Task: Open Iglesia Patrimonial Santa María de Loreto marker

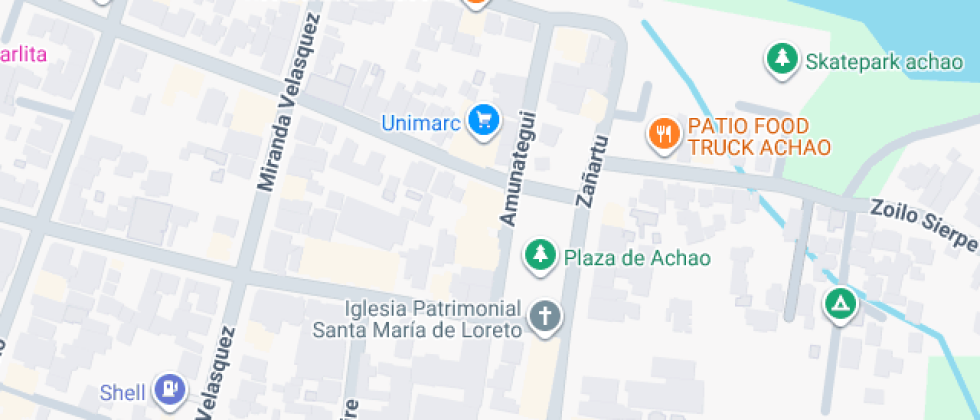Action: [x=545, y=317]
